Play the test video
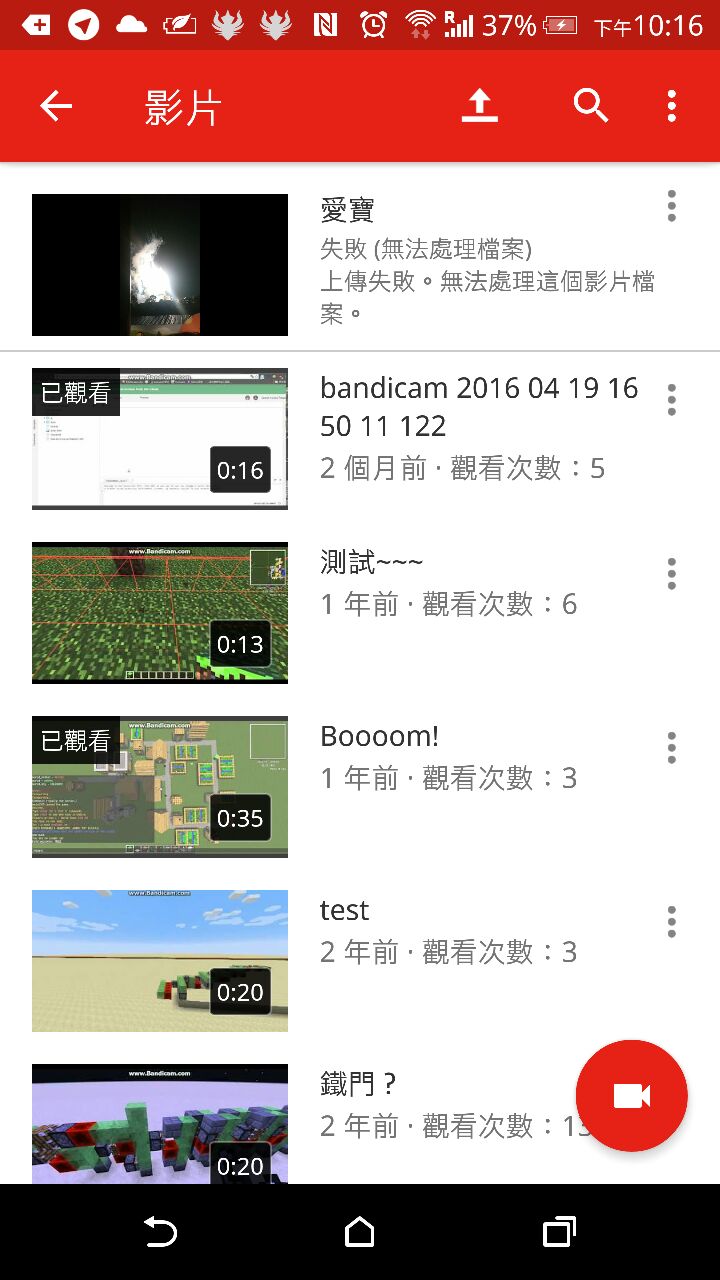Image resolution: width=720 pixels, height=1280 pixels. tap(160, 961)
